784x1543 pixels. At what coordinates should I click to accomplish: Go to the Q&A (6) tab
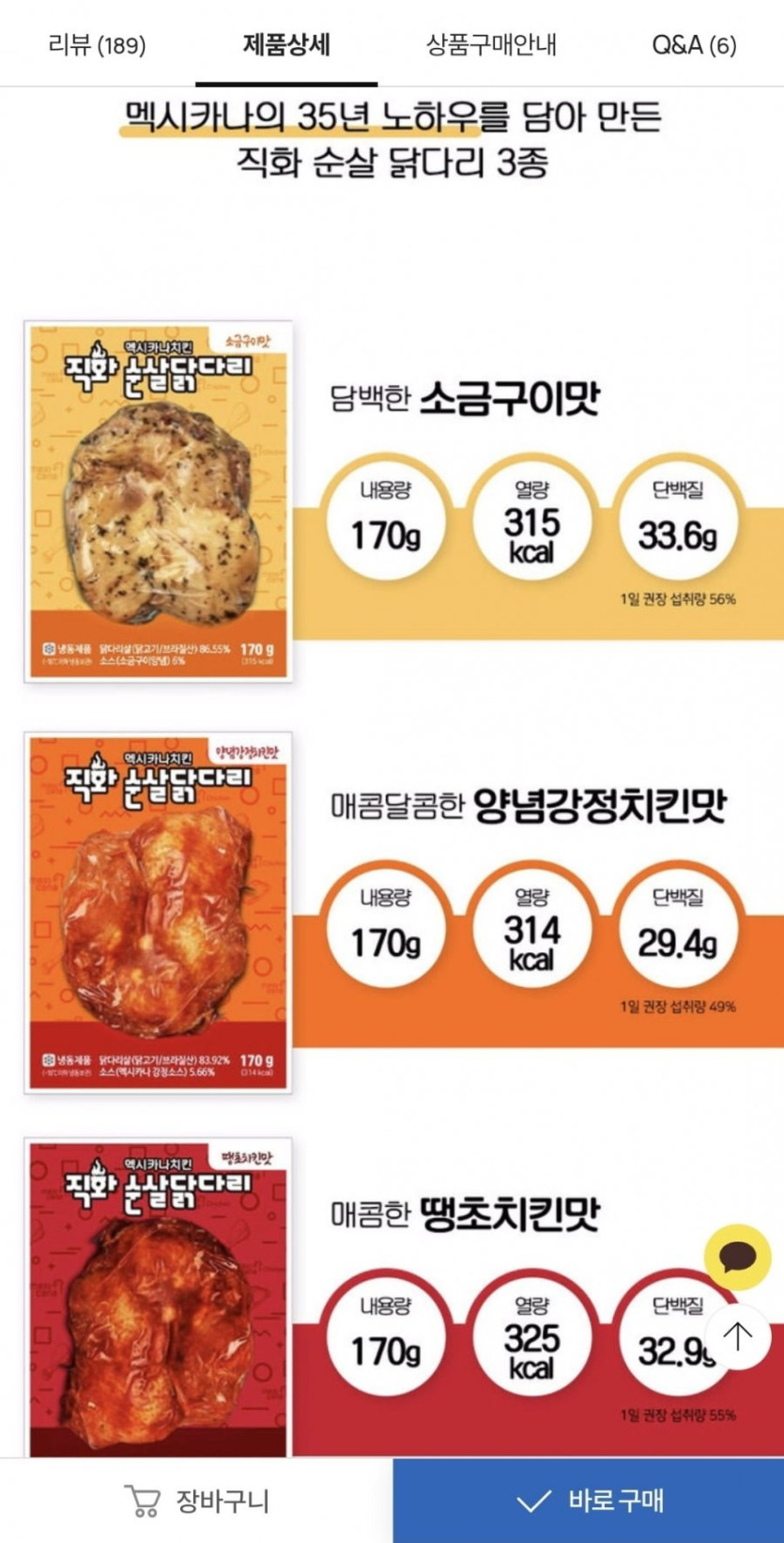pos(694,44)
